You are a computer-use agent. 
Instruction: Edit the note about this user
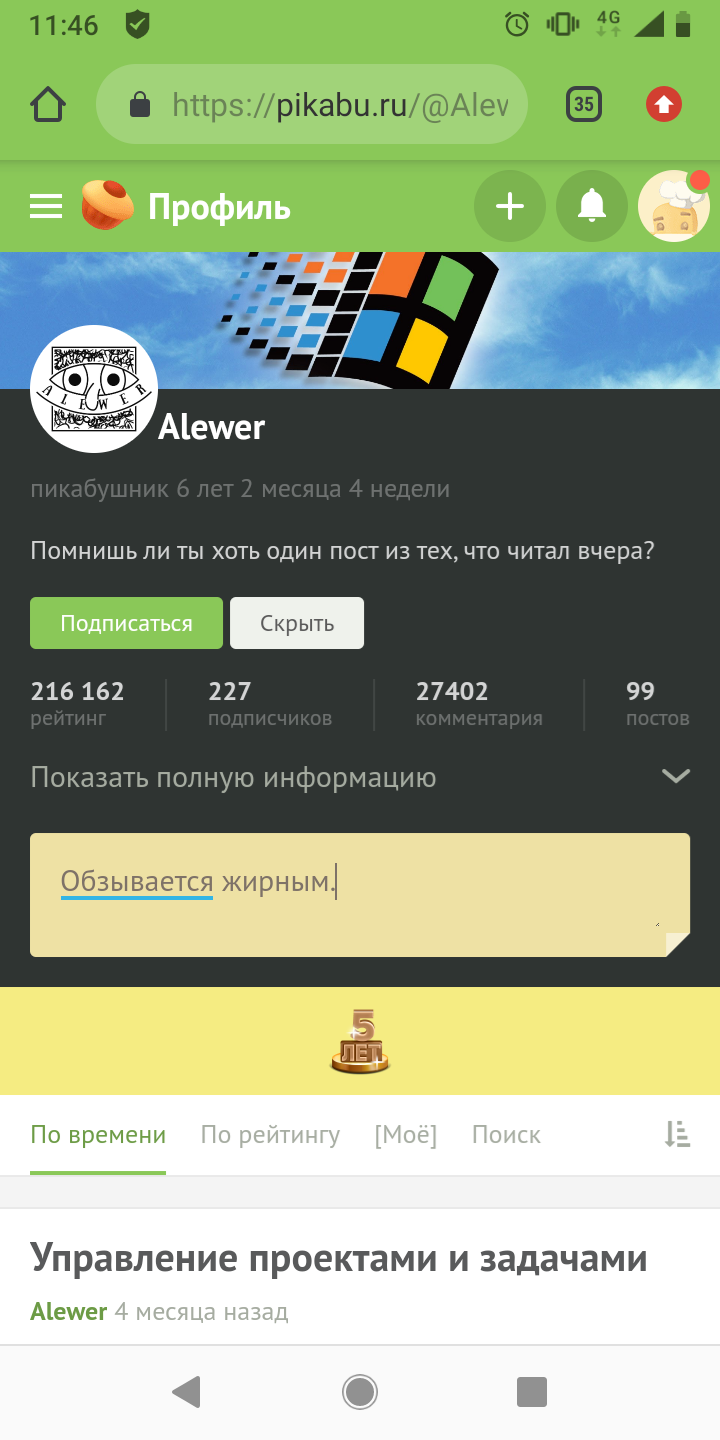pyautogui.click(x=360, y=894)
